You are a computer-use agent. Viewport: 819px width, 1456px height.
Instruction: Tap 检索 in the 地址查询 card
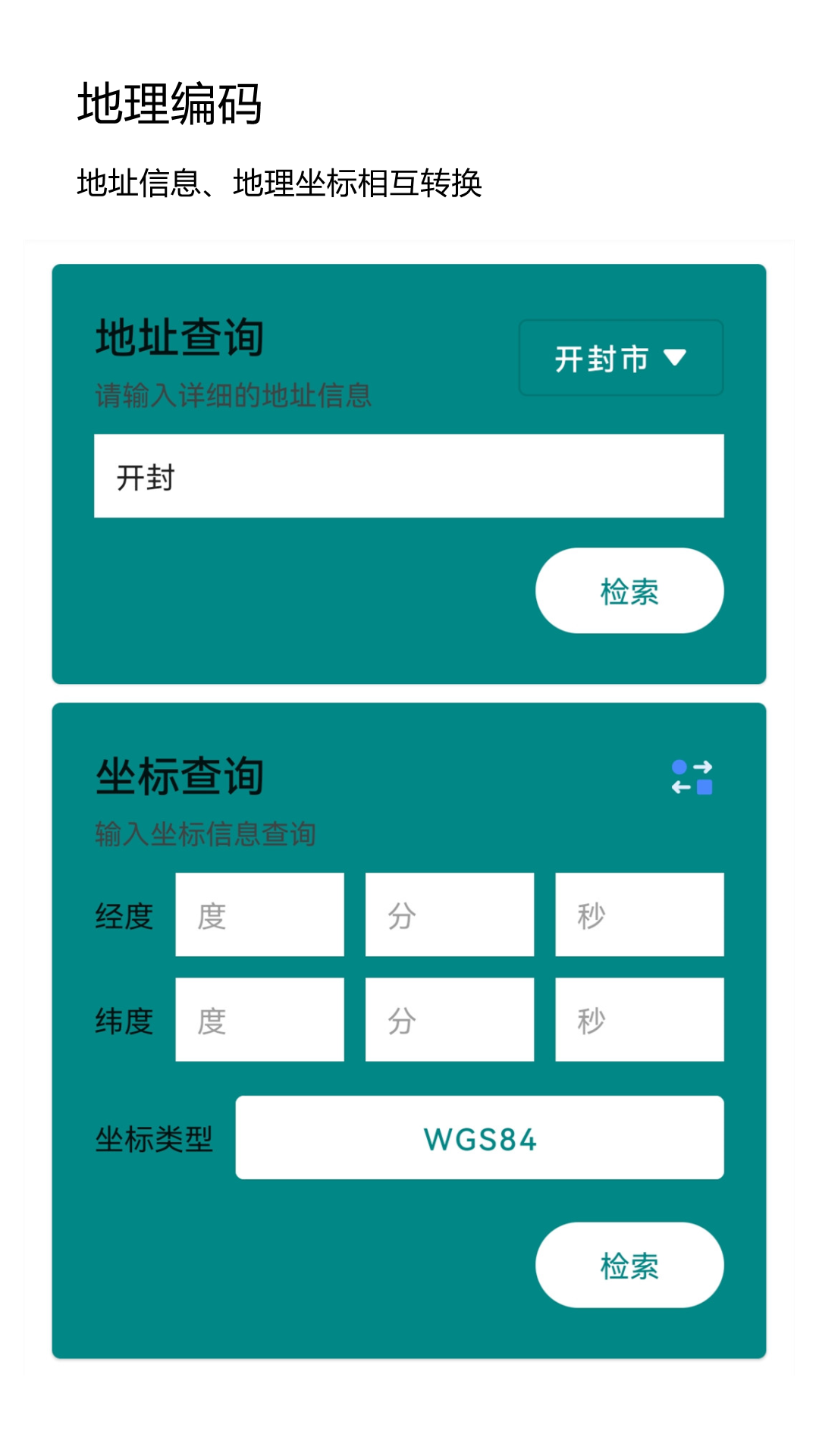point(629,591)
